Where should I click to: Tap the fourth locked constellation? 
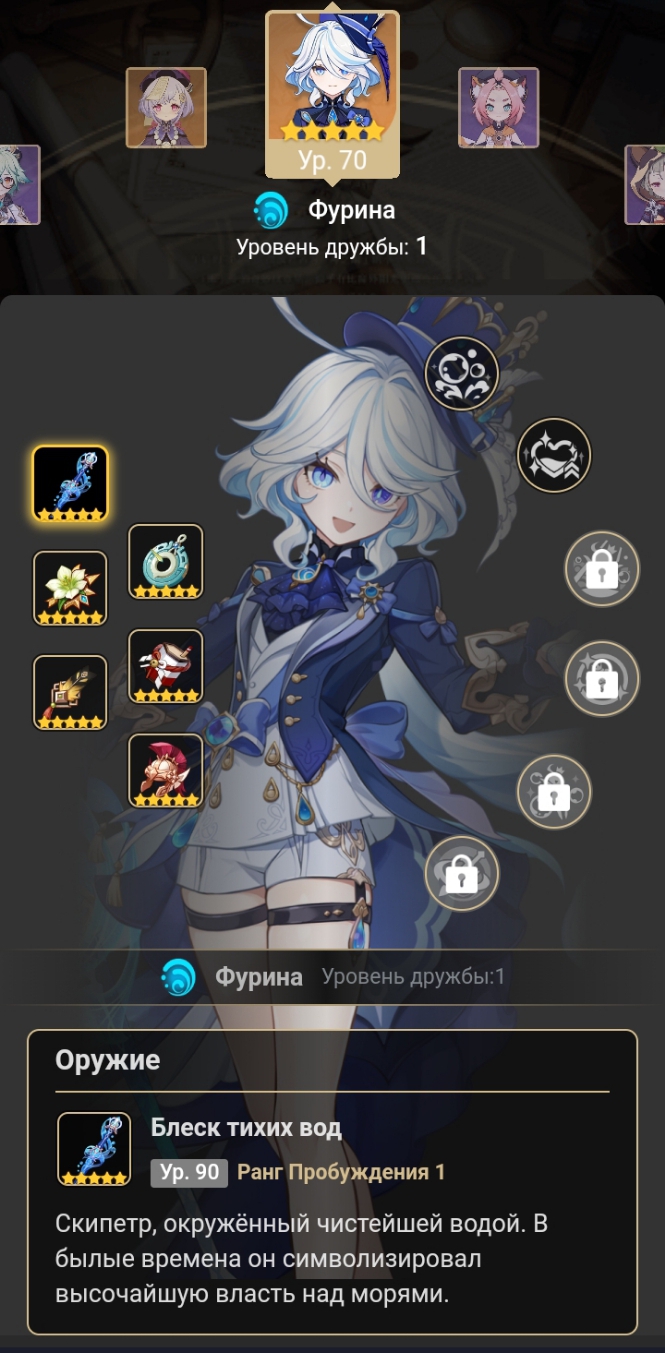[x=601, y=678]
